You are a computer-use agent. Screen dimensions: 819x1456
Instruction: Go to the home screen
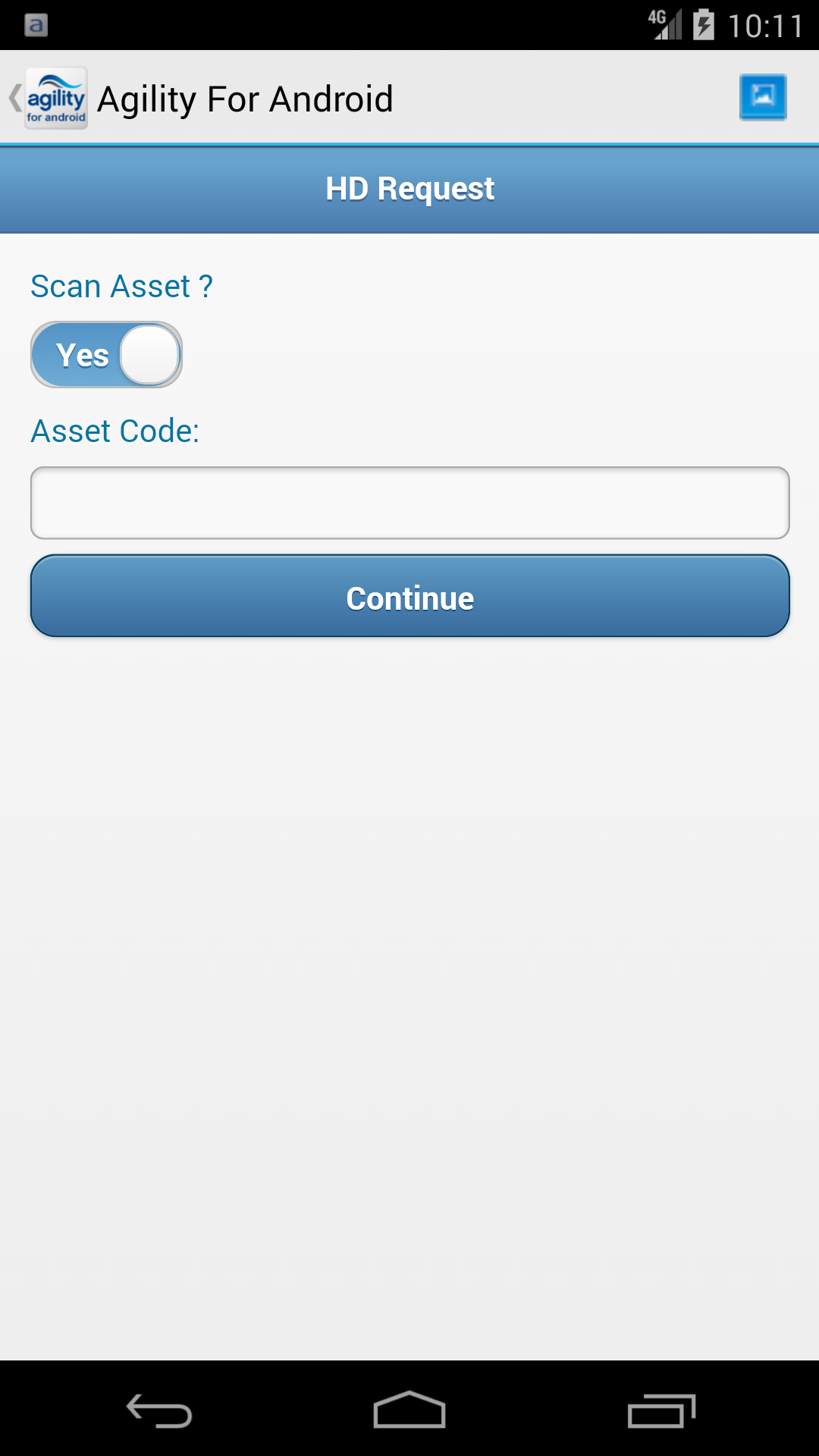(409, 1410)
